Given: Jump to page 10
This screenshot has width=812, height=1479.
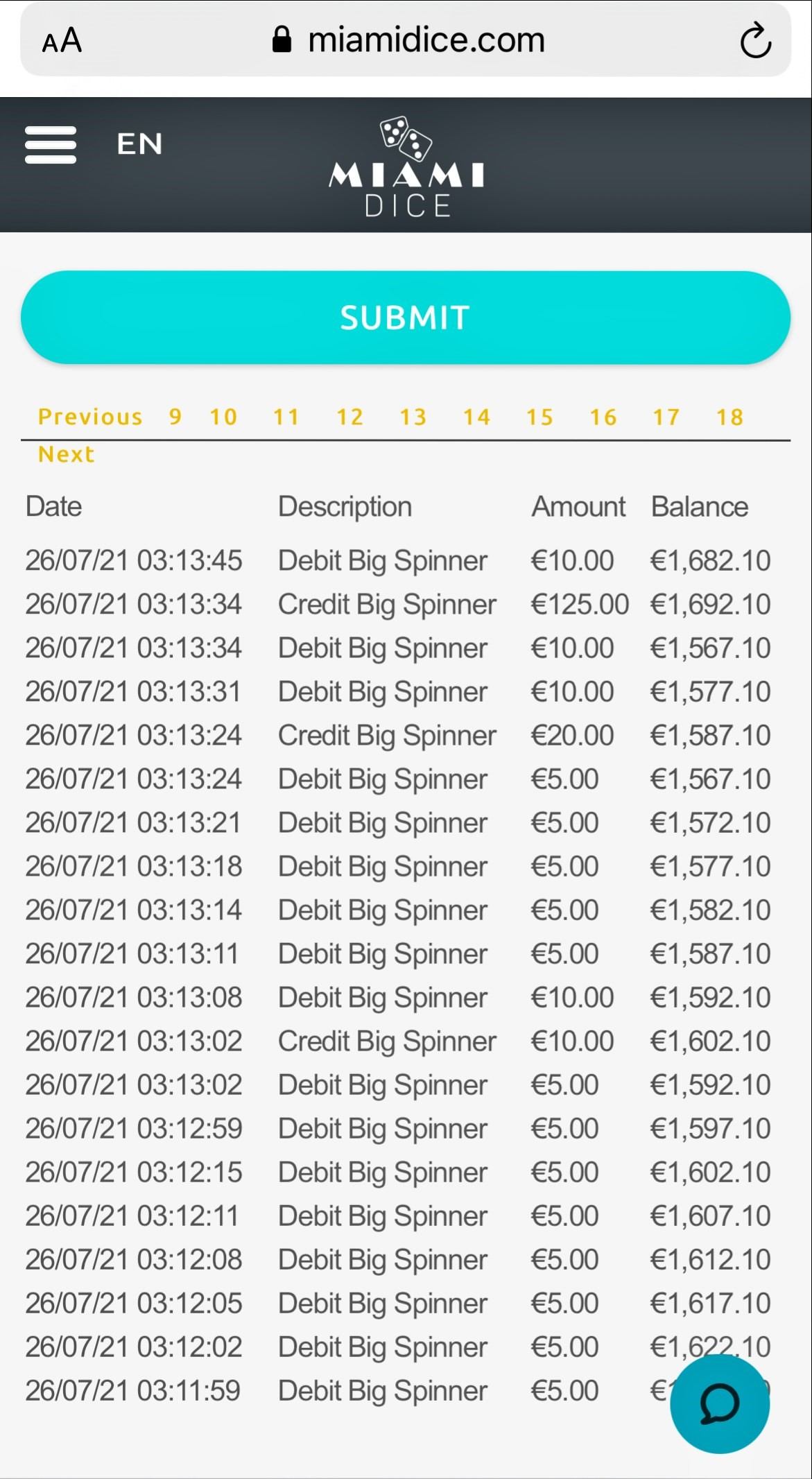Looking at the screenshot, I should pyautogui.click(x=223, y=417).
